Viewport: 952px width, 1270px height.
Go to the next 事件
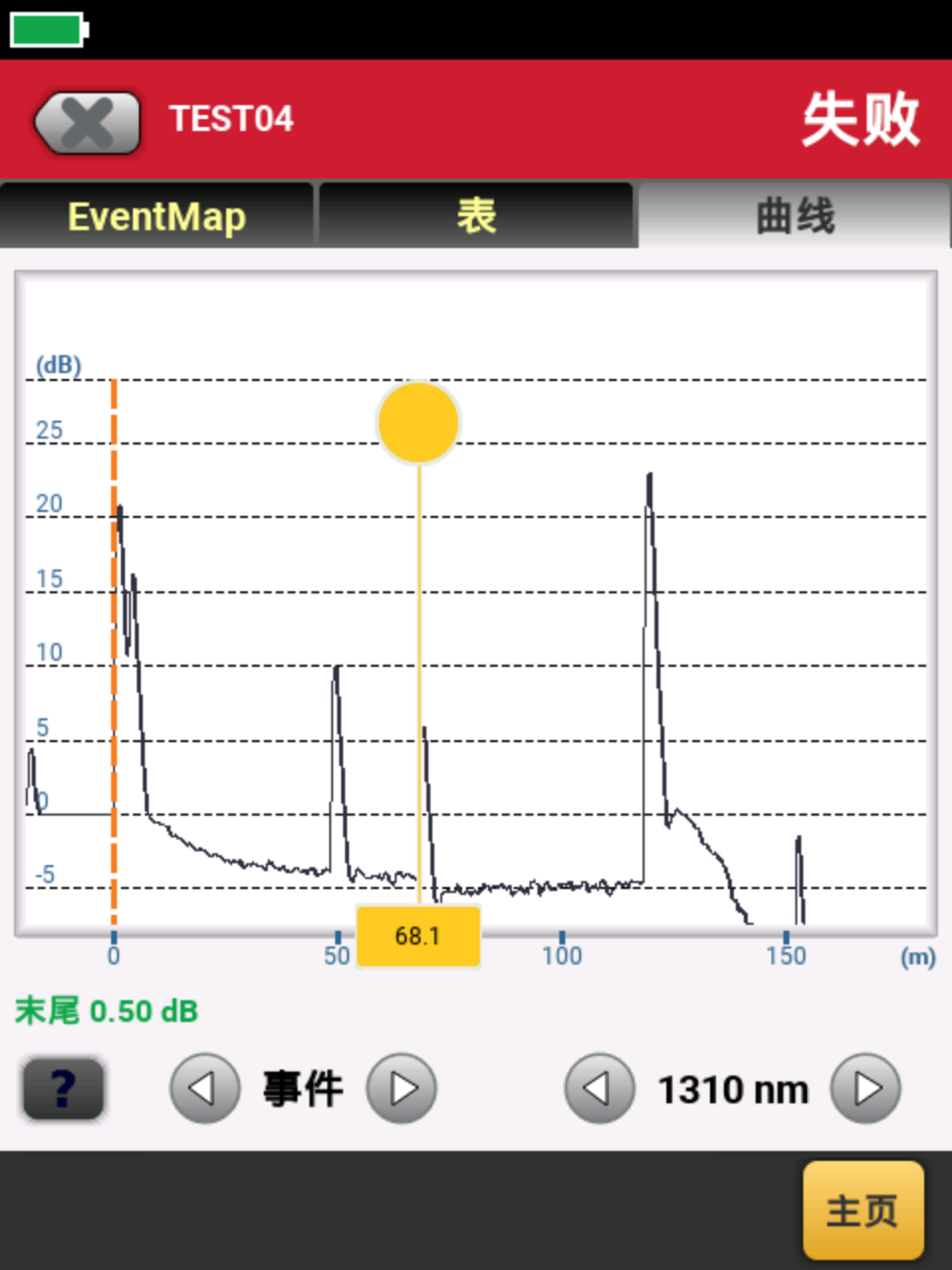(x=402, y=1088)
